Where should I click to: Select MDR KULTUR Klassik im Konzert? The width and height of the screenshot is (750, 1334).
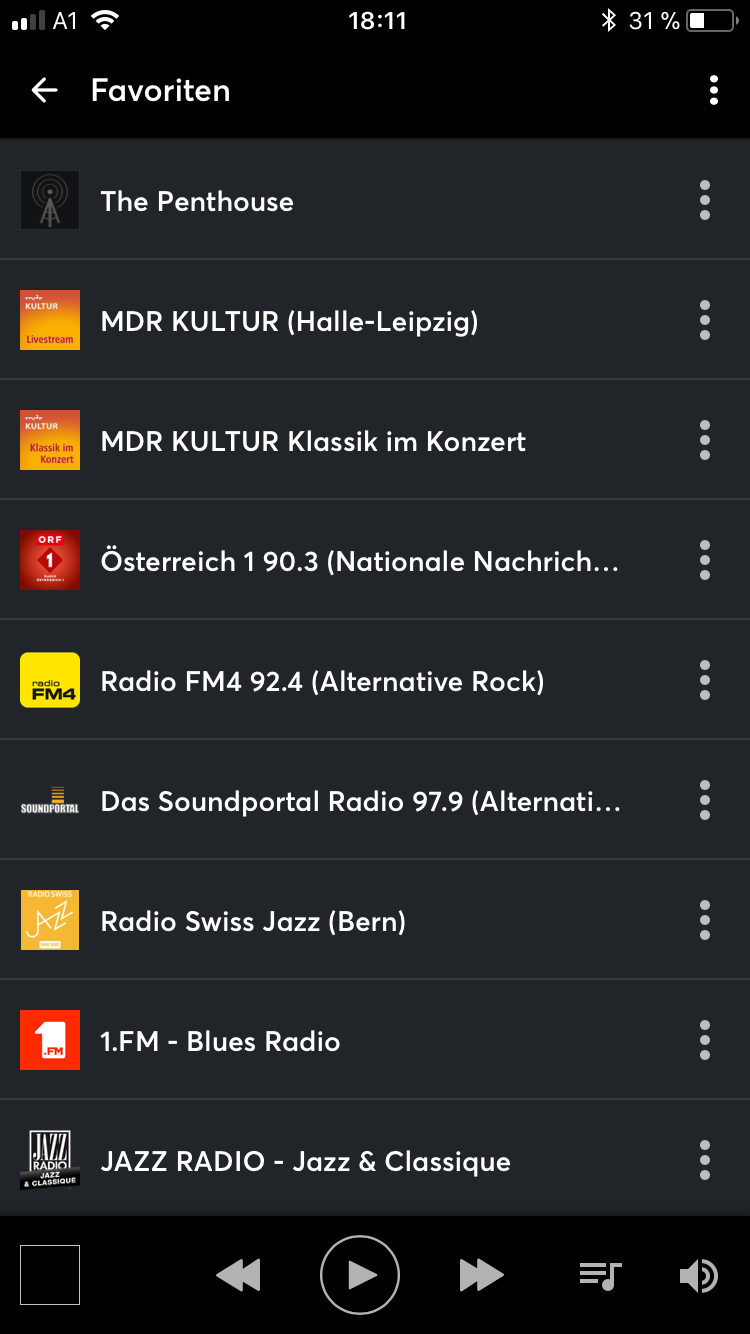pos(313,441)
